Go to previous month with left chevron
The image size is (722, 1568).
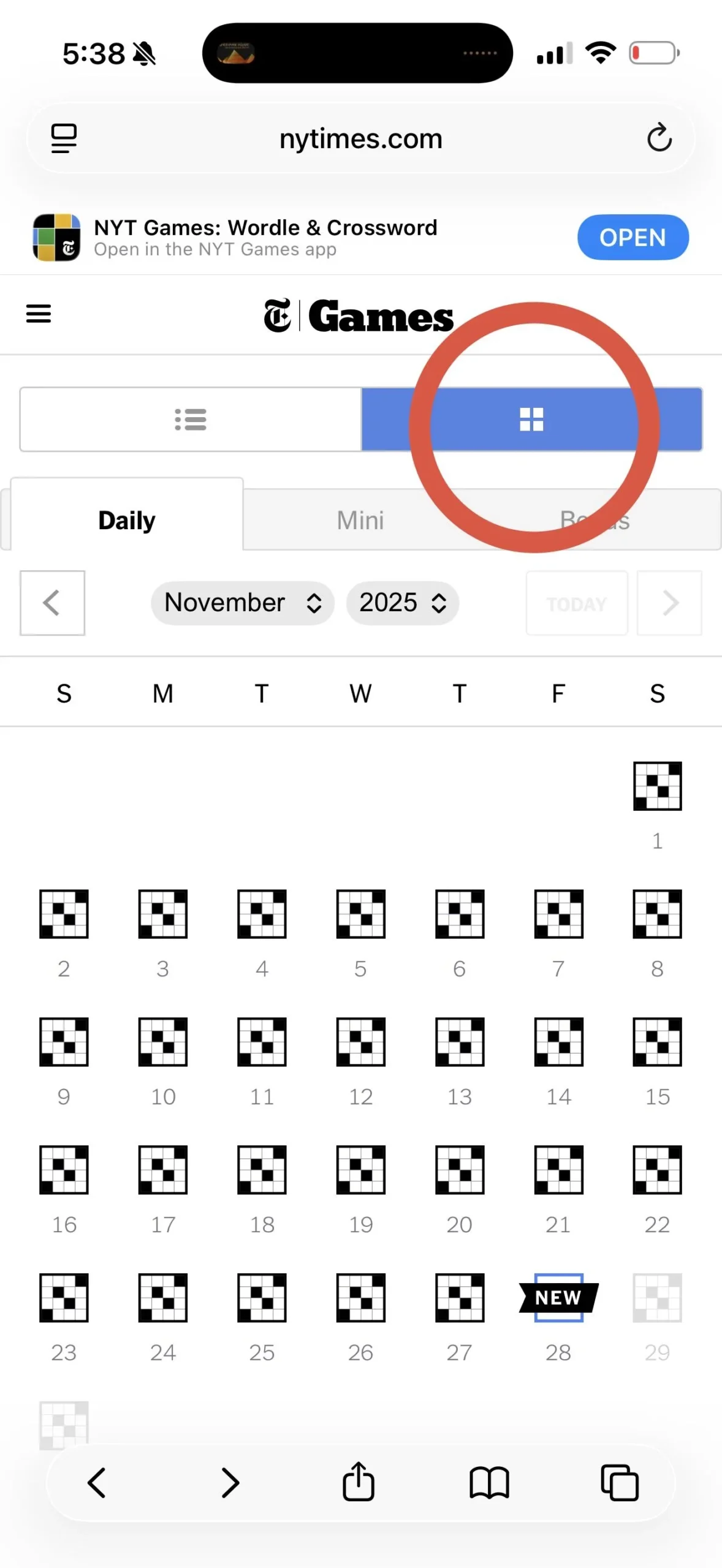52,603
